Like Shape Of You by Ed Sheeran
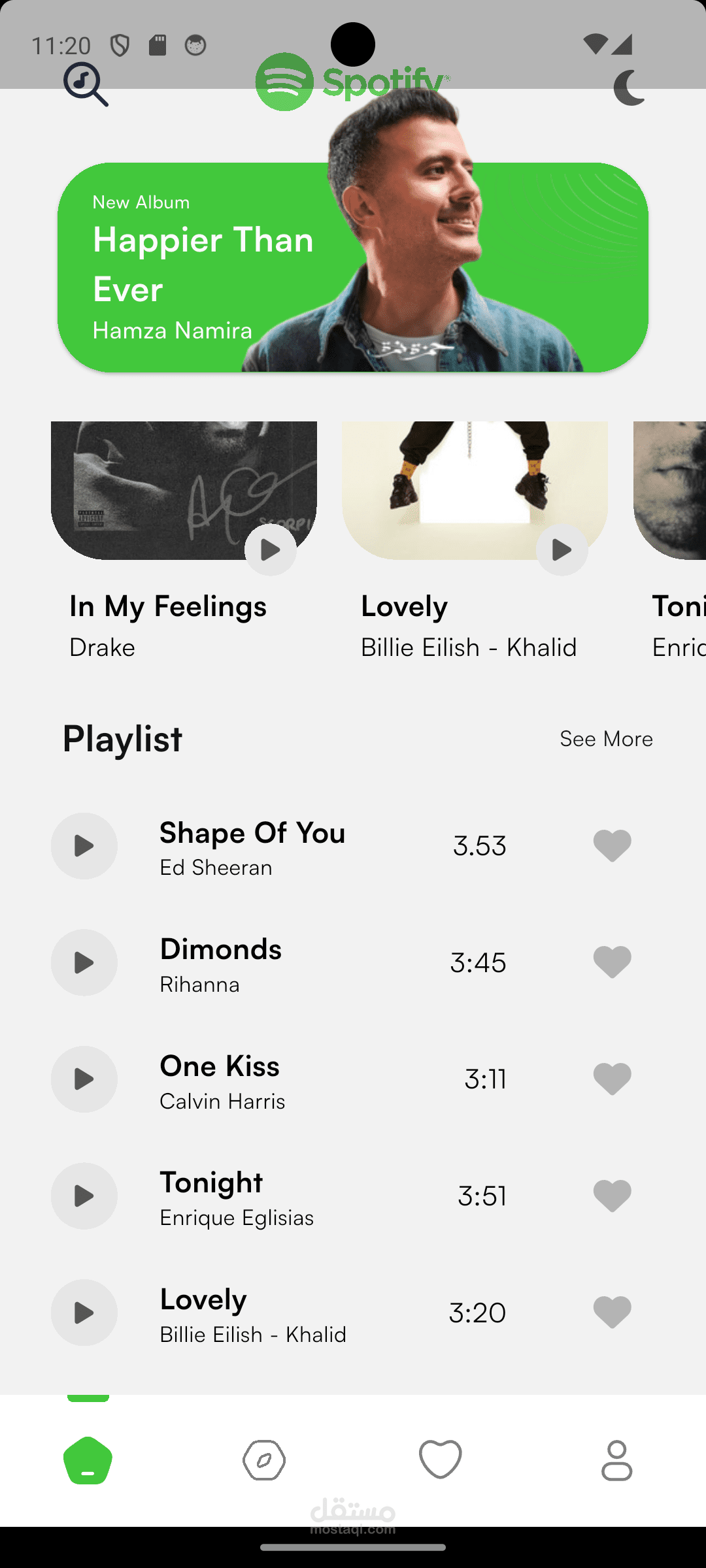This screenshot has height=1568, width=706. [612, 846]
